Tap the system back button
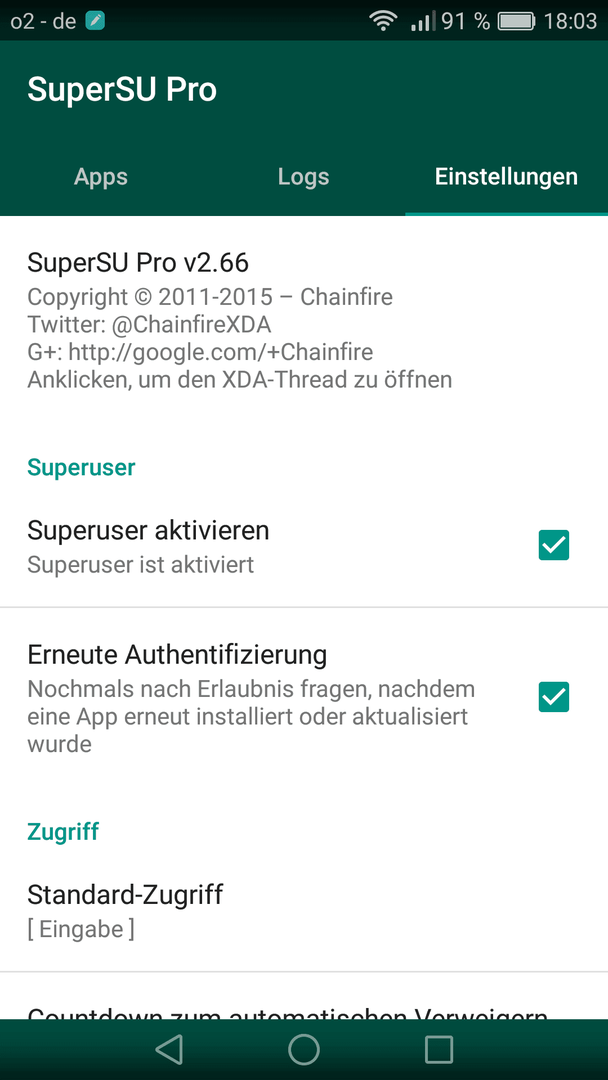The height and width of the screenshot is (1080, 608). pos(169,1050)
